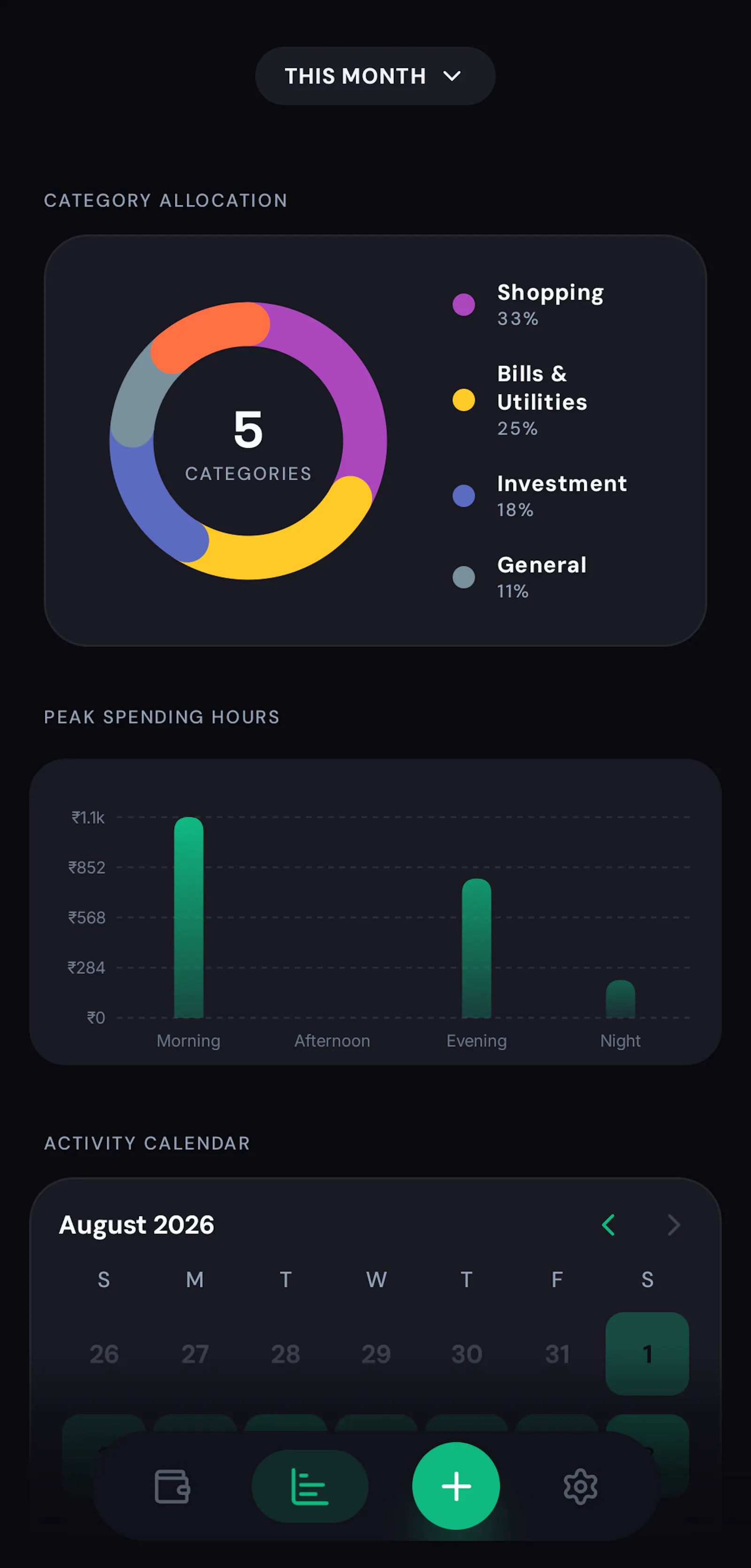Open the THIS MONTH period dropdown
The height and width of the screenshot is (1568, 751).
375,76
